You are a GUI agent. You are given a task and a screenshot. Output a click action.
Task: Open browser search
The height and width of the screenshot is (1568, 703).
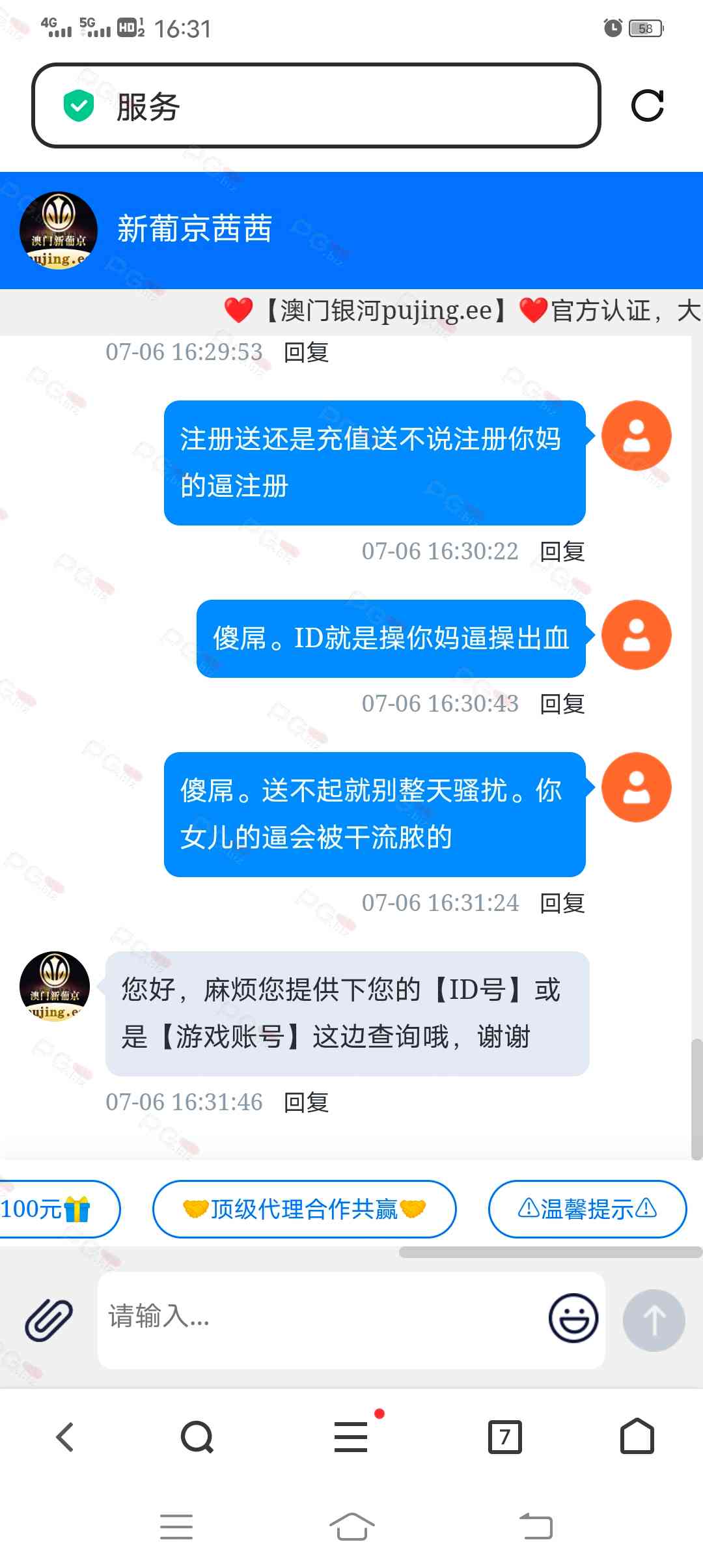pos(197,1436)
